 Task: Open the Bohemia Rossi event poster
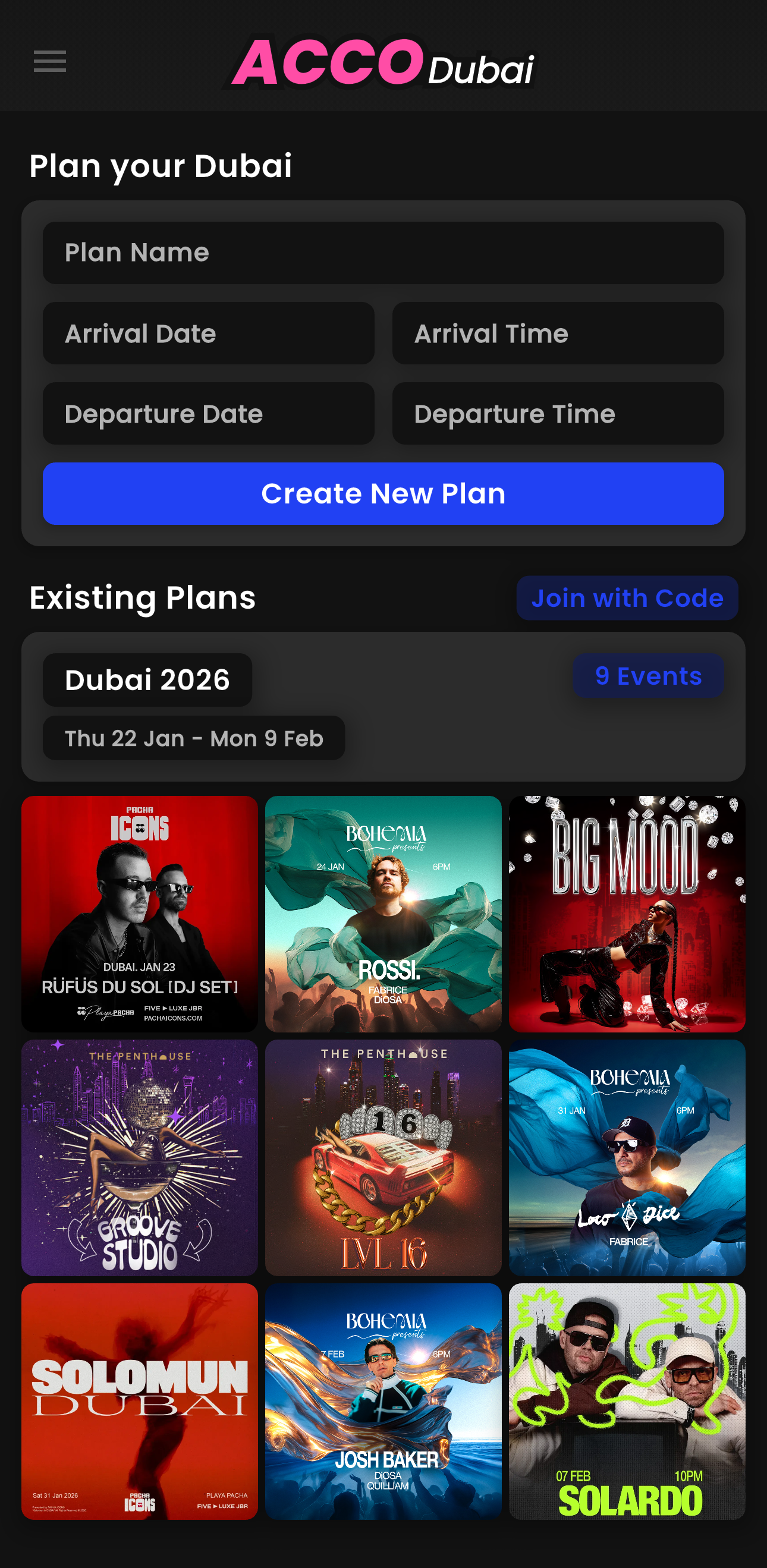point(383,914)
